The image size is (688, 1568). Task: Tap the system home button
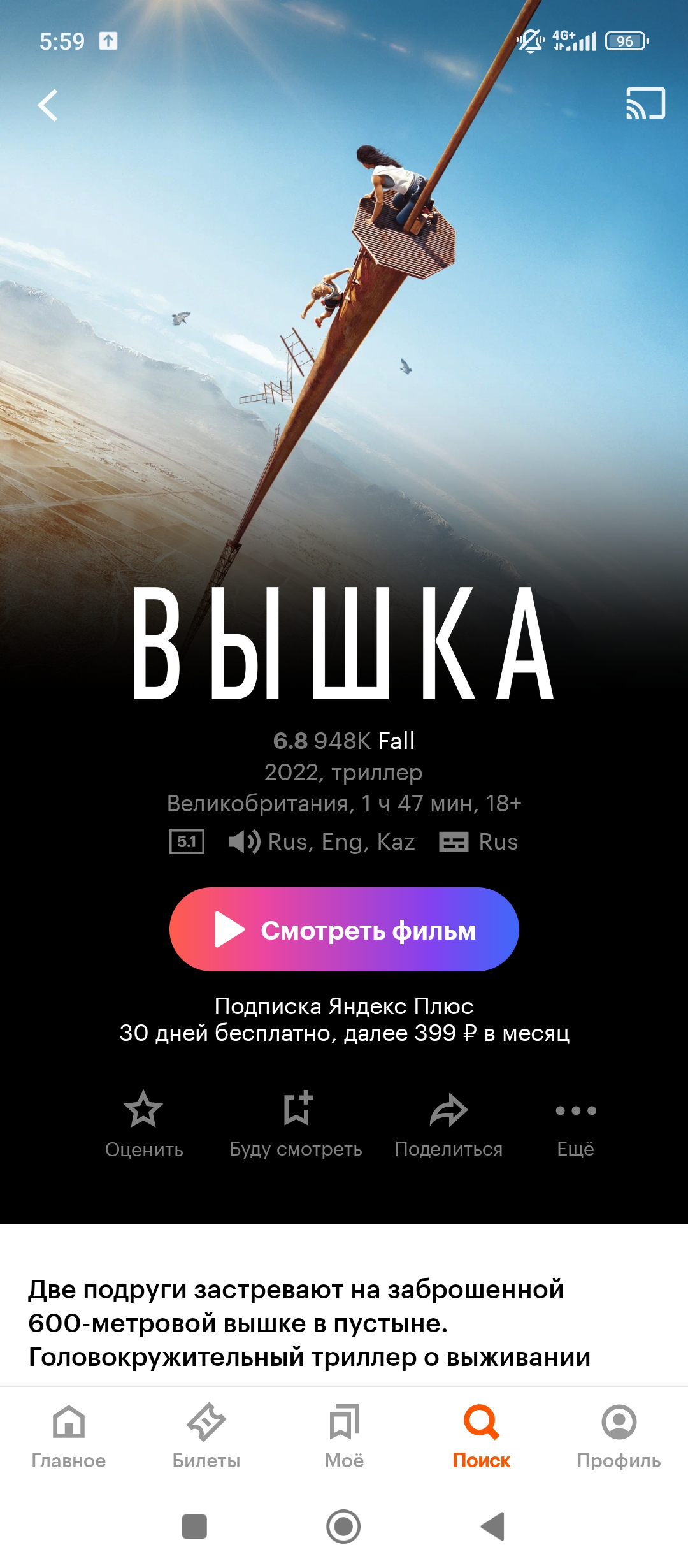click(343, 1527)
